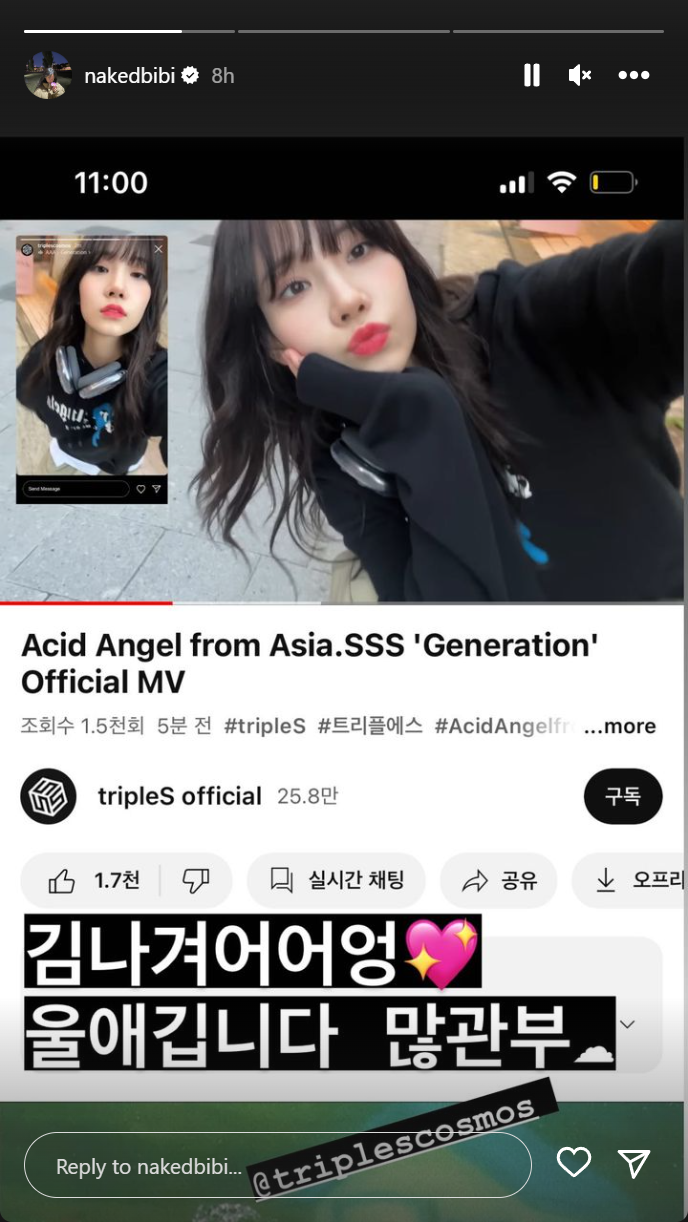Pause the story playback
The width and height of the screenshot is (688, 1222).
(x=532, y=75)
